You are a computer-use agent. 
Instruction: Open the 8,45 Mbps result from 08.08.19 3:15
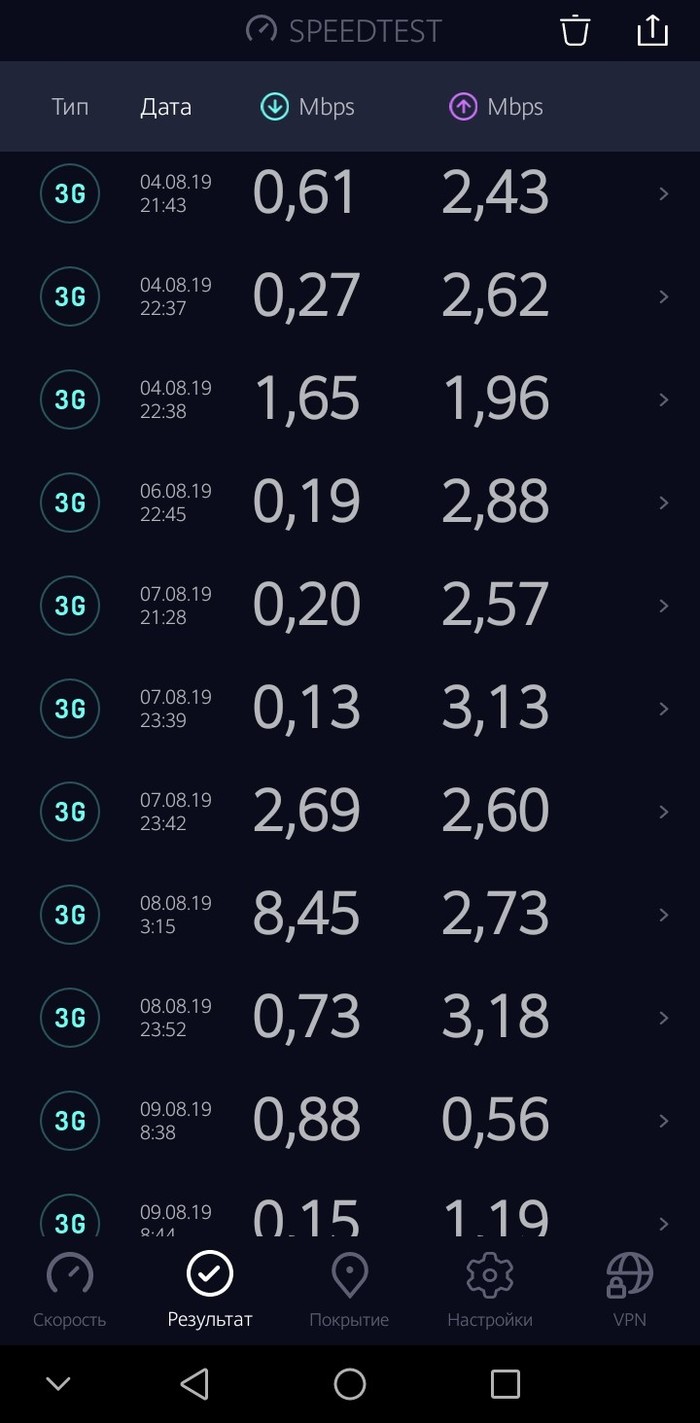click(x=350, y=915)
